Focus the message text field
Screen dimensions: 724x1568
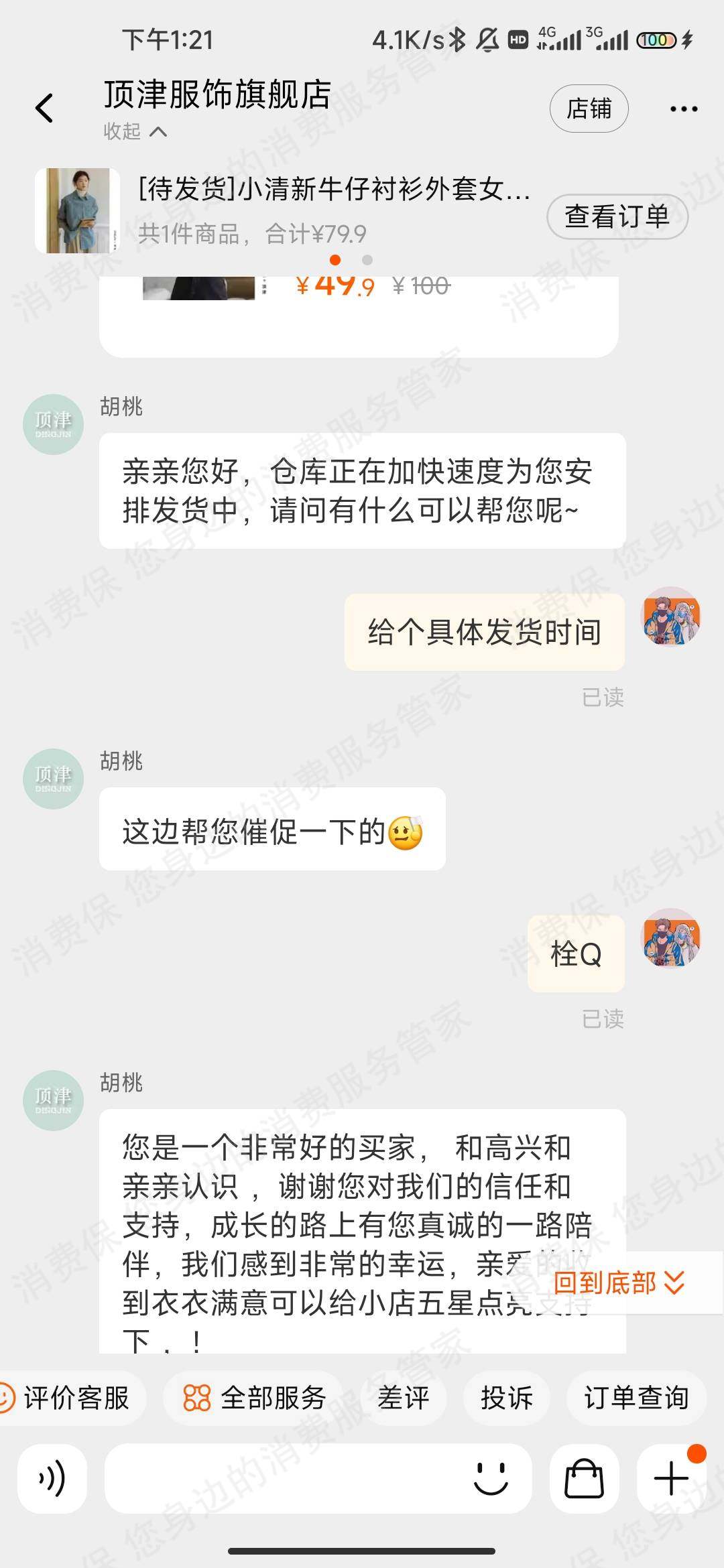tap(282, 1479)
